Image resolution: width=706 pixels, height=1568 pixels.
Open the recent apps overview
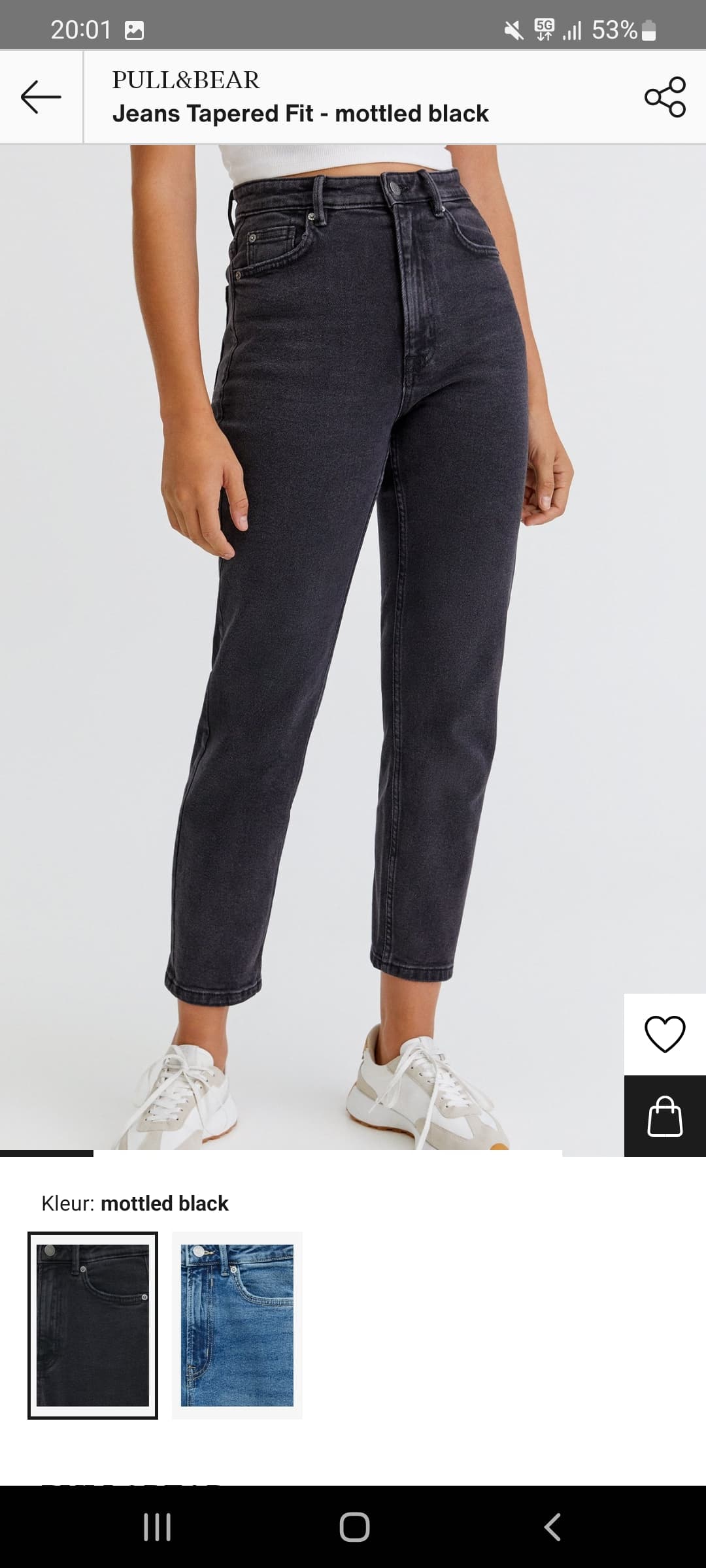pos(157,1527)
